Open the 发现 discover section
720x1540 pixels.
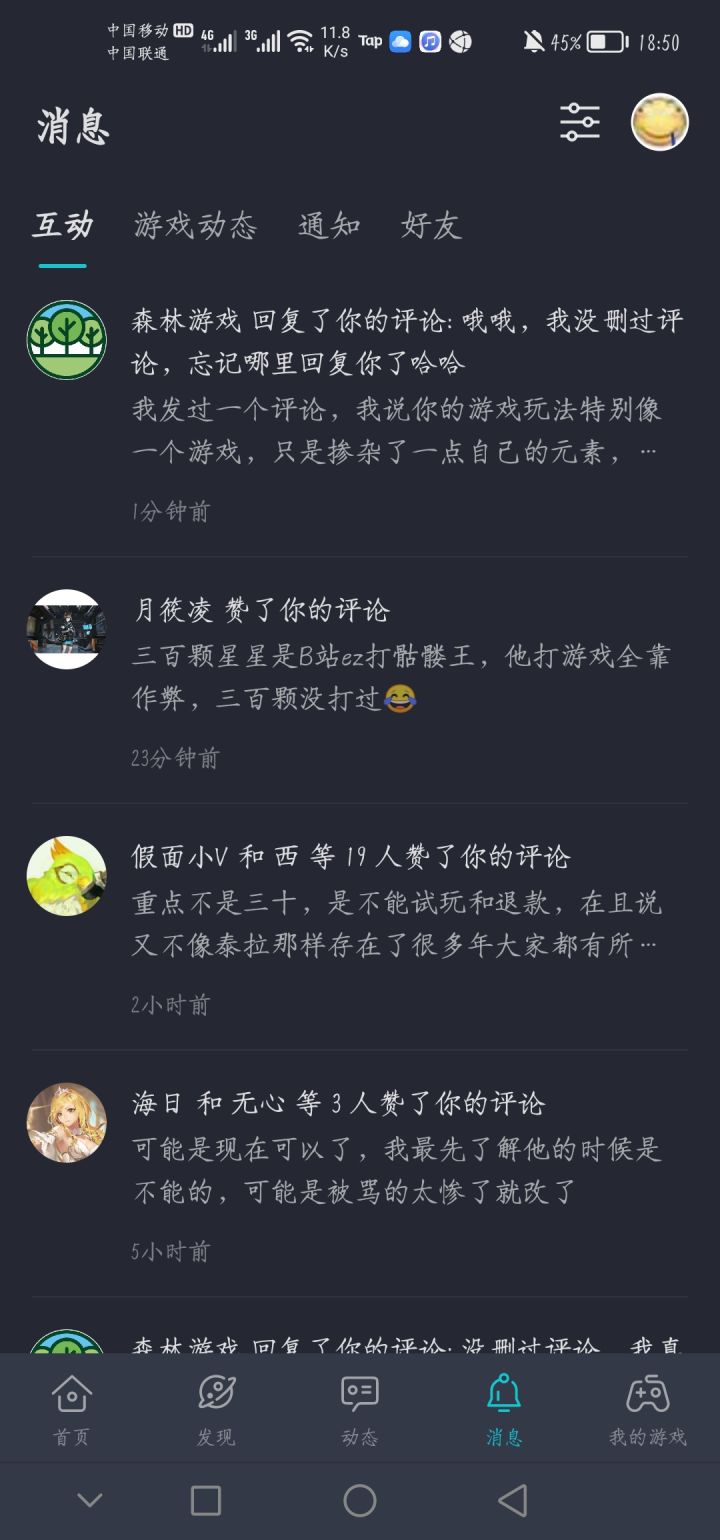[x=213, y=1405]
